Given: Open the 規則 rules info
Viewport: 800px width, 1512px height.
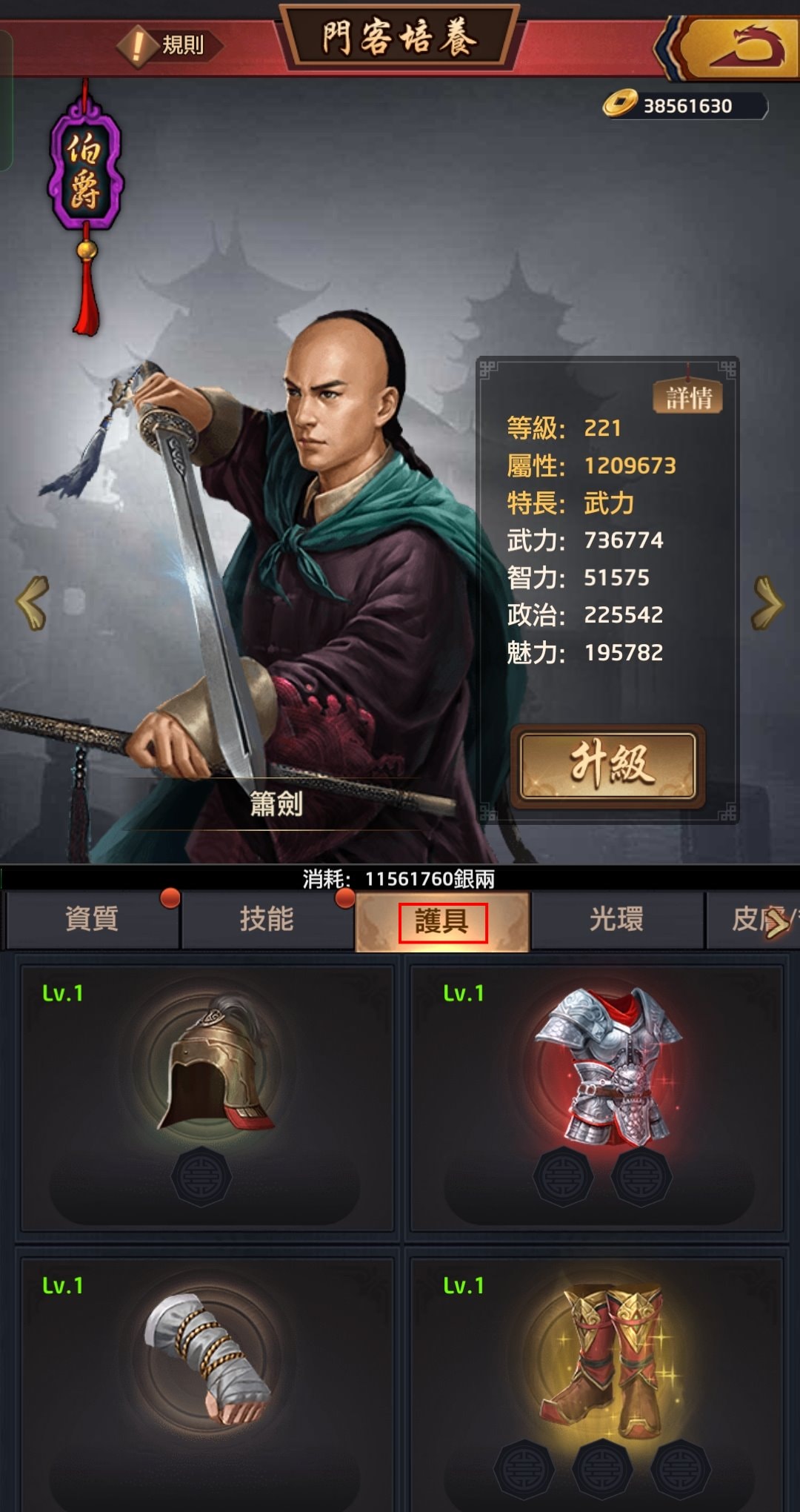Looking at the screenshot, I should tap(169, 45).
